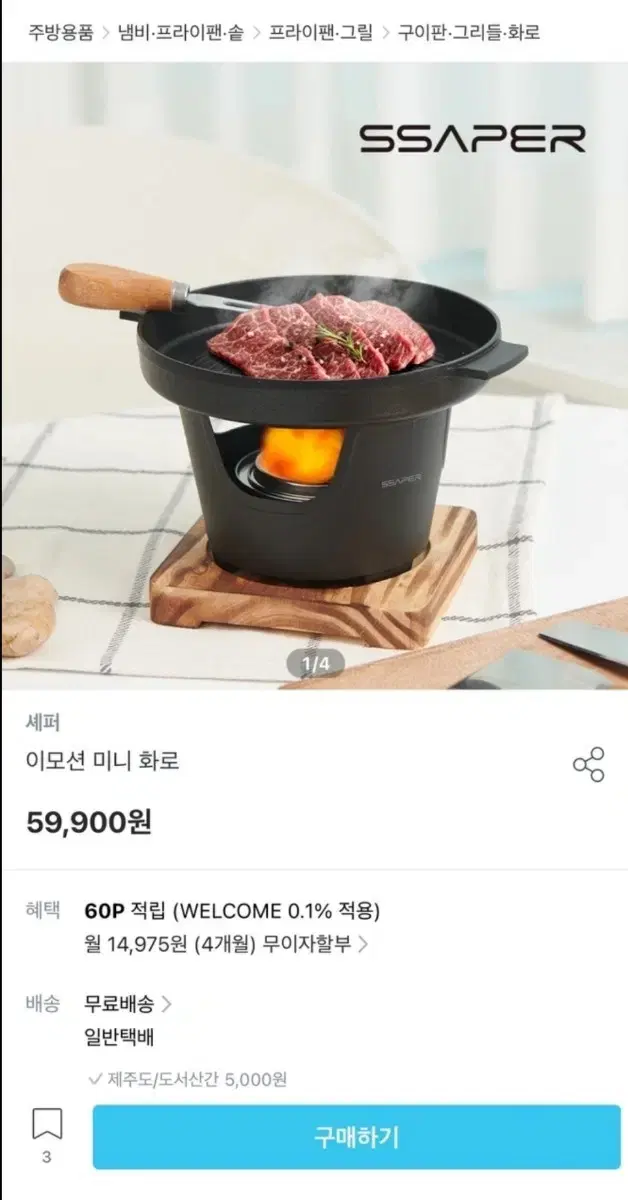This screenshot has width=628, height=1200.
Task: Tap the 구매하기 purchase button
Action: [x=356, y=1137]
